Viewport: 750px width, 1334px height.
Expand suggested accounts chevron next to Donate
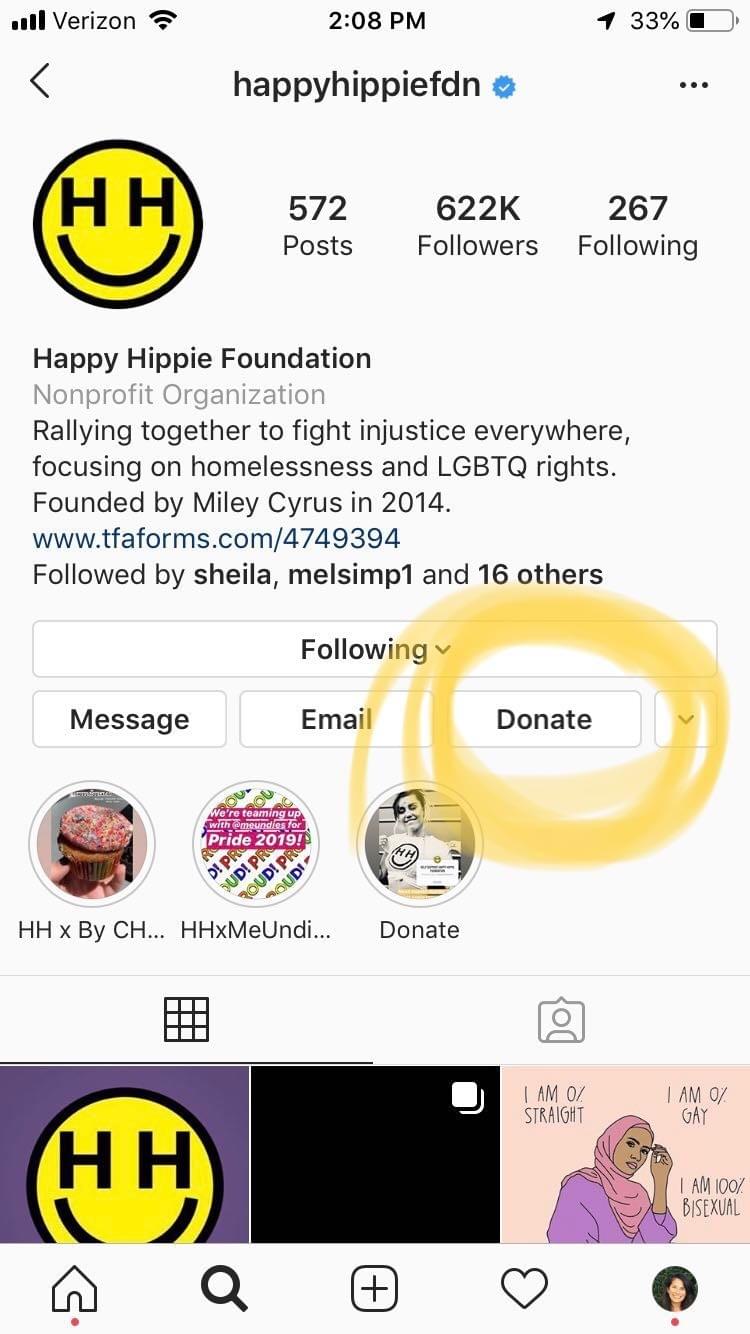tap(686, 719)
